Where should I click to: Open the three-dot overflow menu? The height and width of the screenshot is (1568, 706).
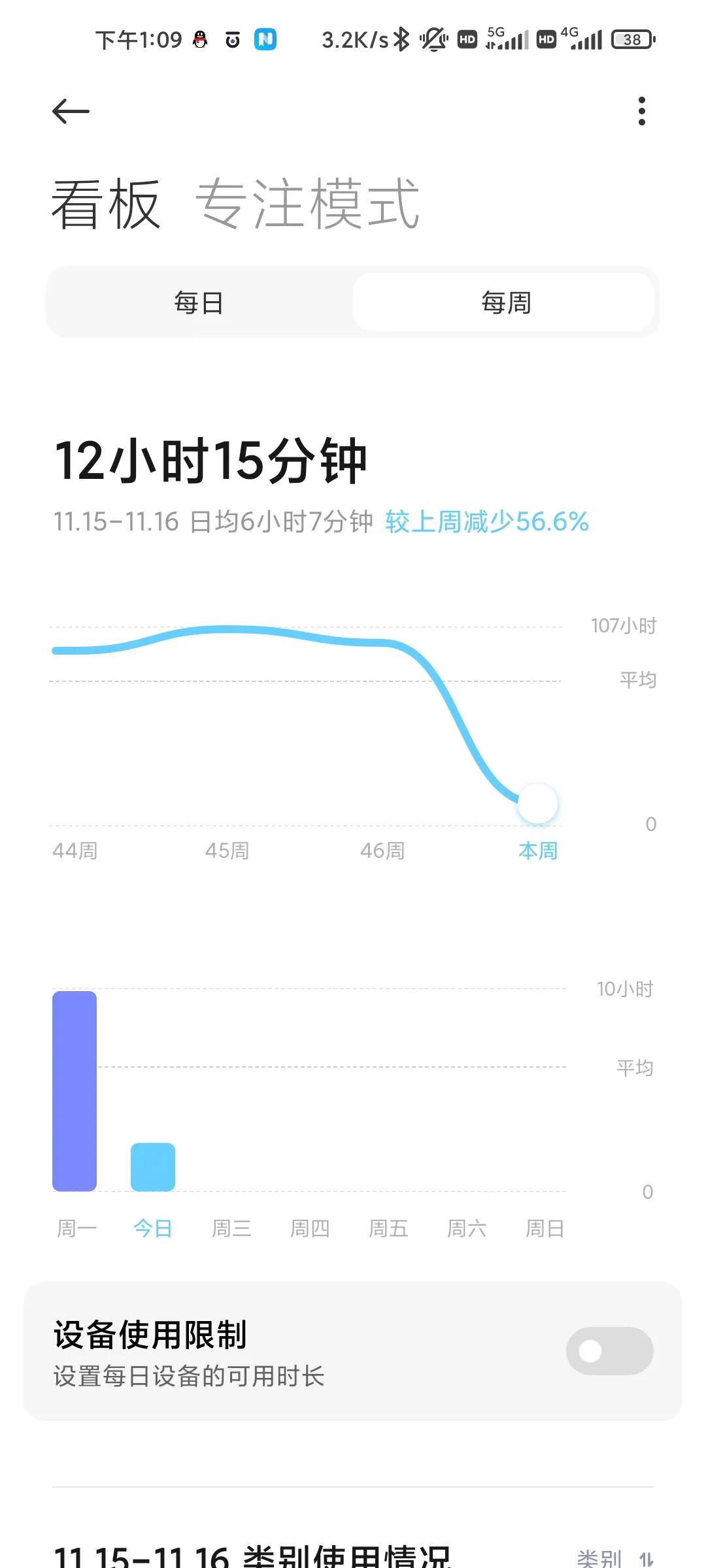click(642, 111)
